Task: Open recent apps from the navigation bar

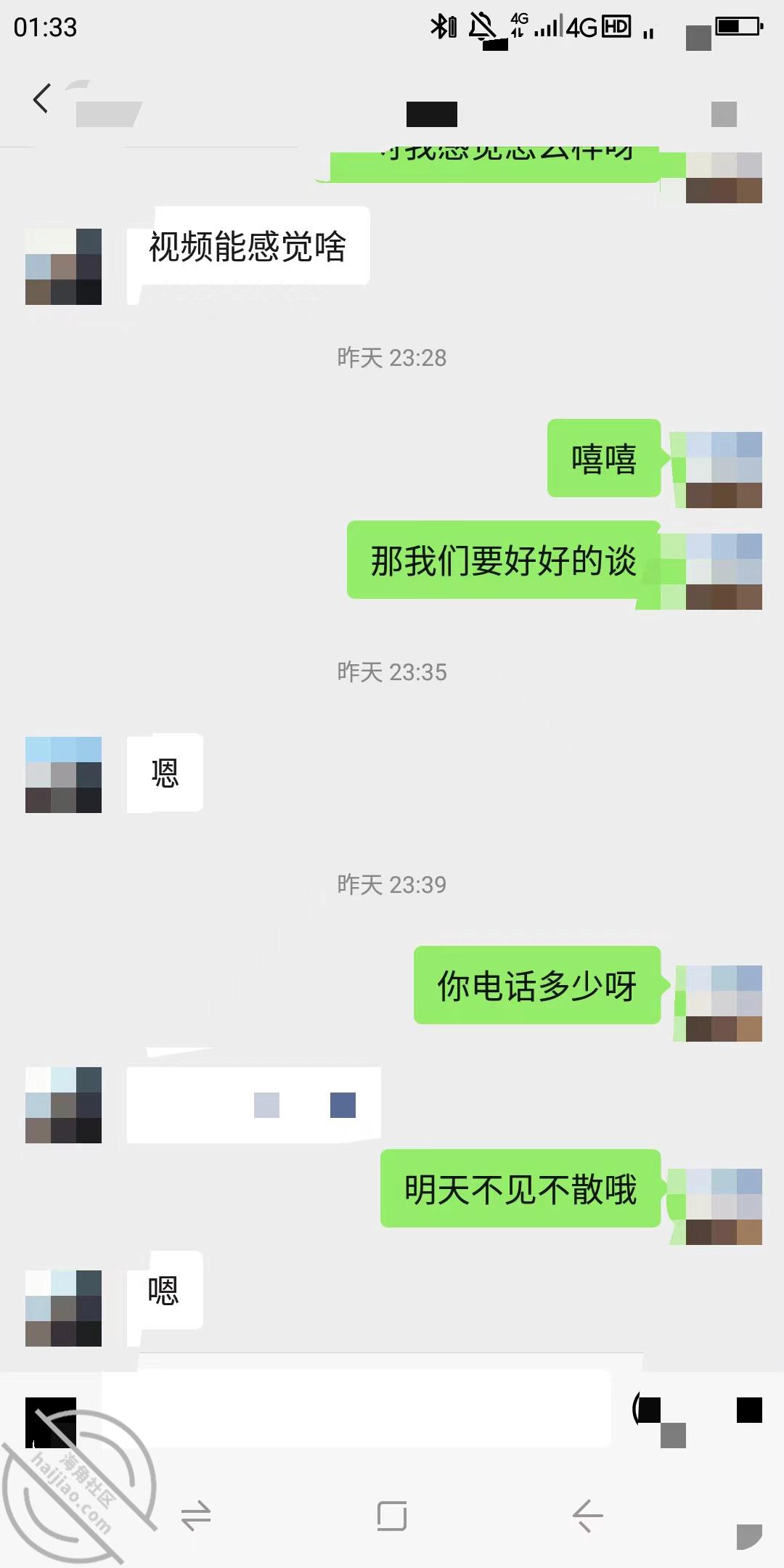Action: (x=196, y=1516)
